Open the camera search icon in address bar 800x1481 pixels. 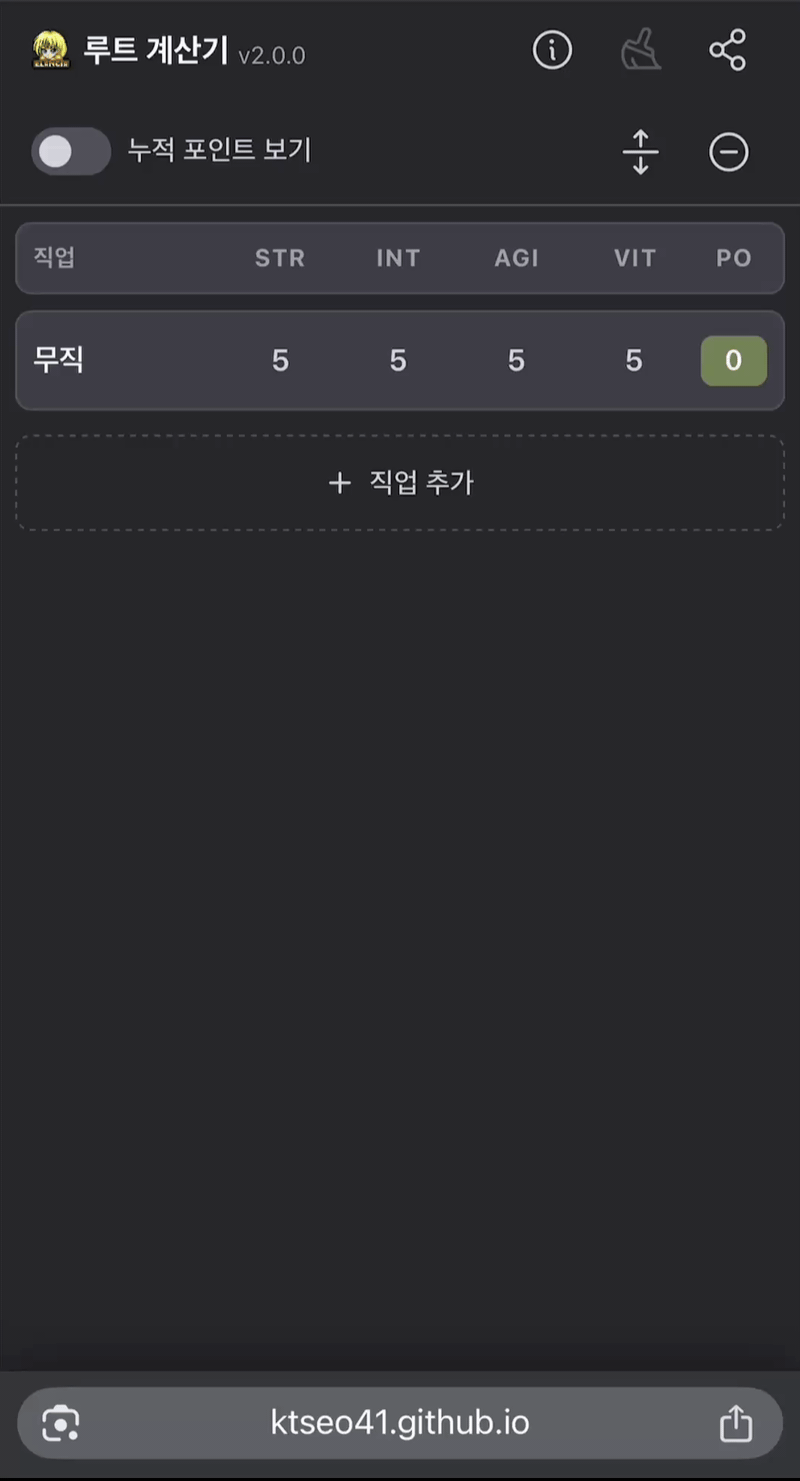[61, 1423]
